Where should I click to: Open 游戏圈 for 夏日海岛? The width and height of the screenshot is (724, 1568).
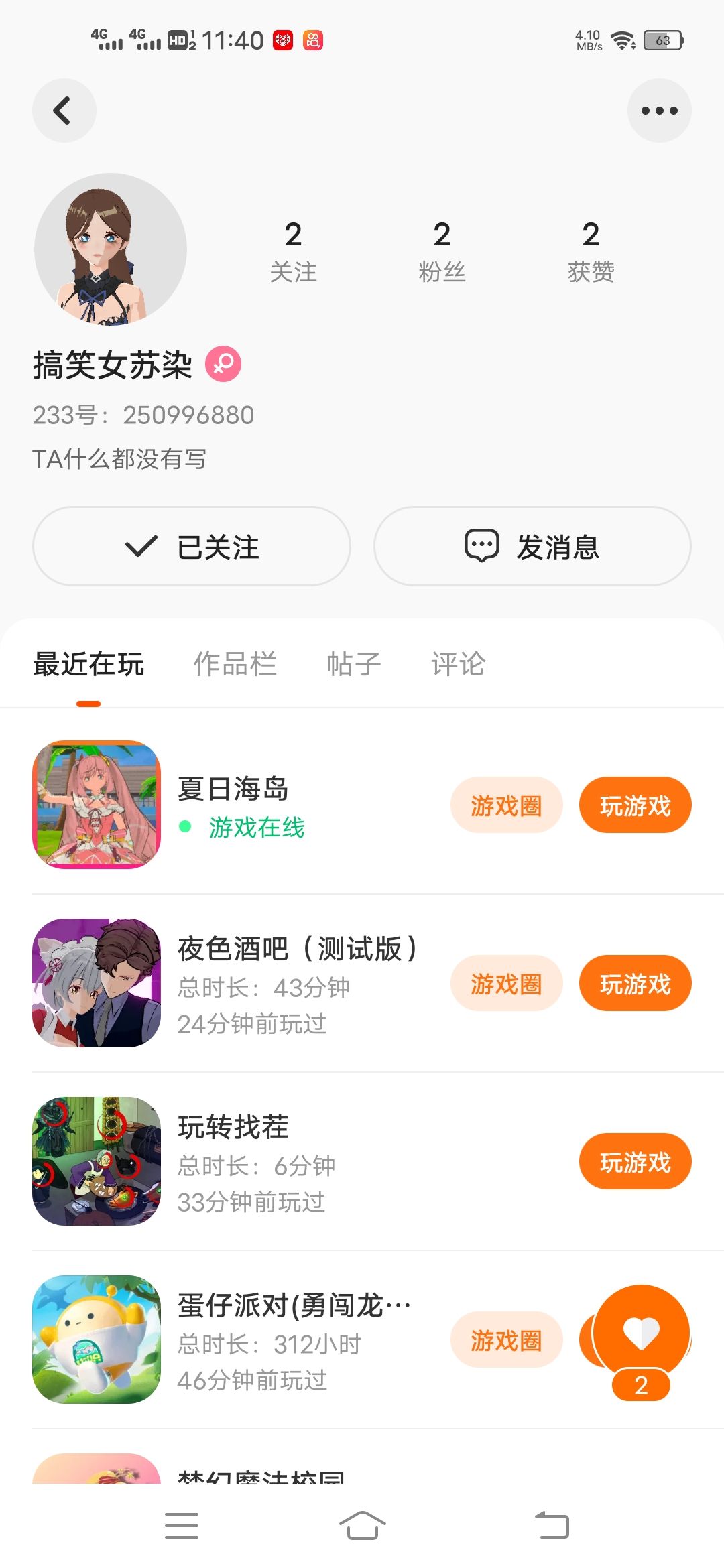506,805
